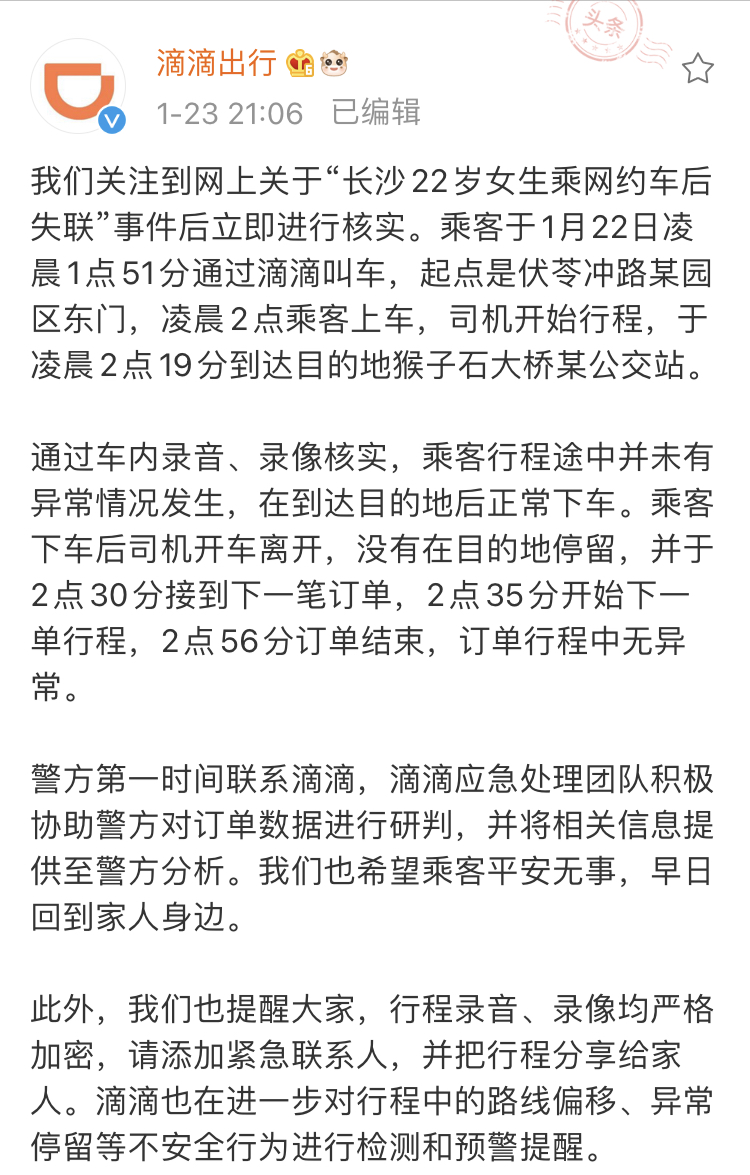Tap the 滴滴出行 account name
The height and width of the screenshot is (1175, 750).
(x=215, y=64)
